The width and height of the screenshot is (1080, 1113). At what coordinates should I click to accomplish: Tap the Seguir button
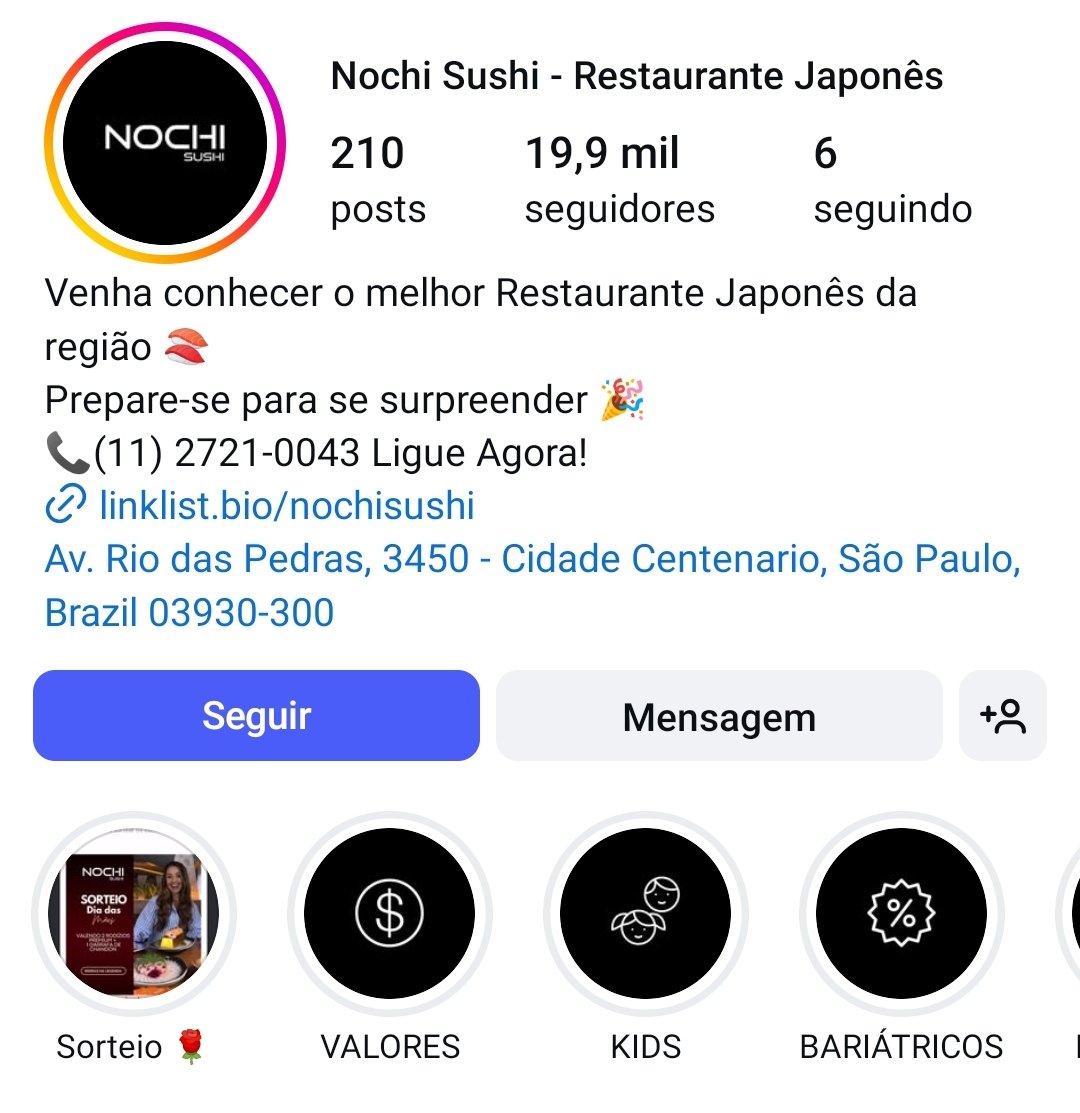[256, 716]
